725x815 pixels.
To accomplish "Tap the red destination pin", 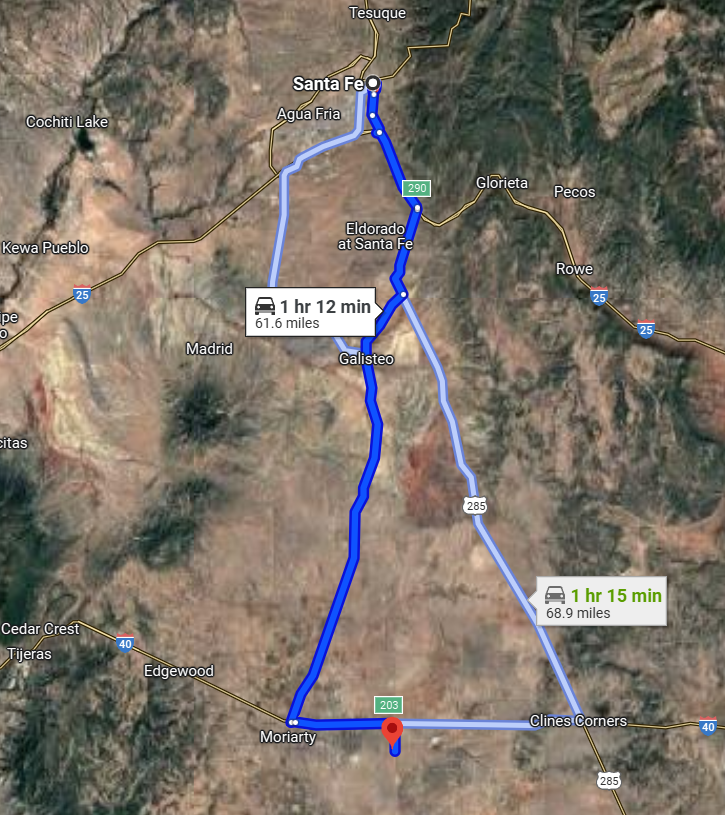I will click(392, 731).
